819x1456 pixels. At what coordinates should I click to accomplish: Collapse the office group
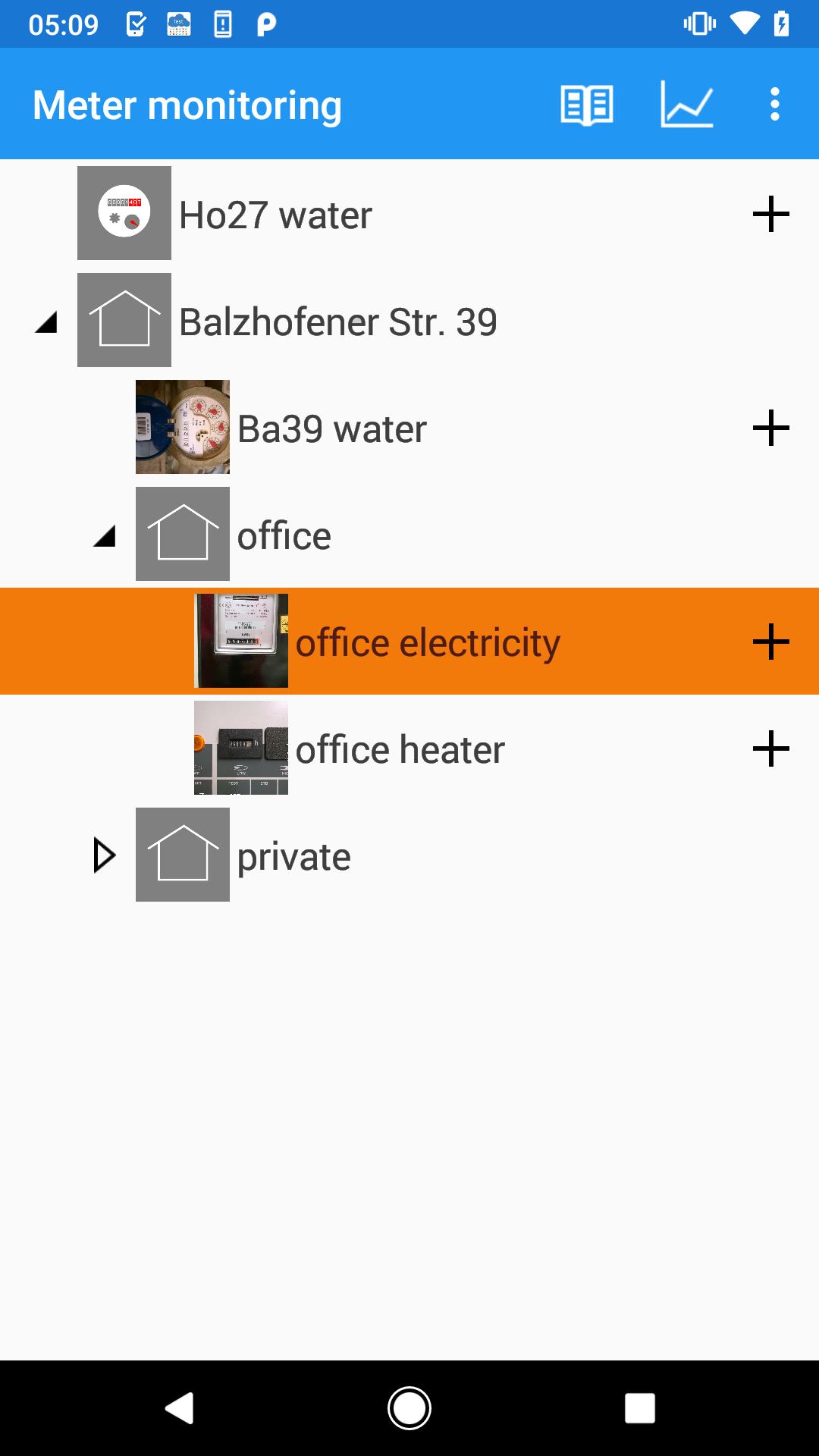[105, 537]
